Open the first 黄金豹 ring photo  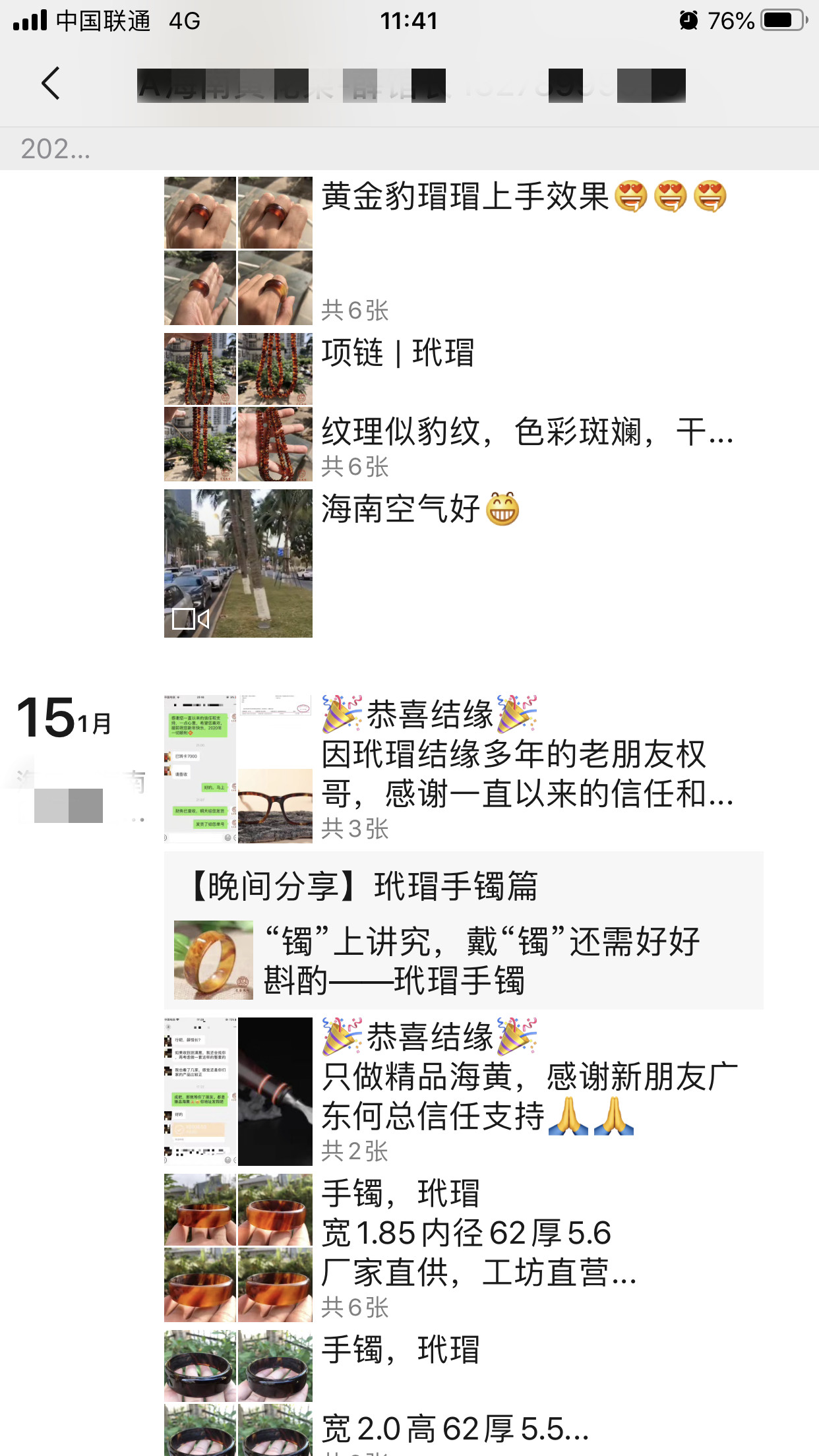coord(200,212)
